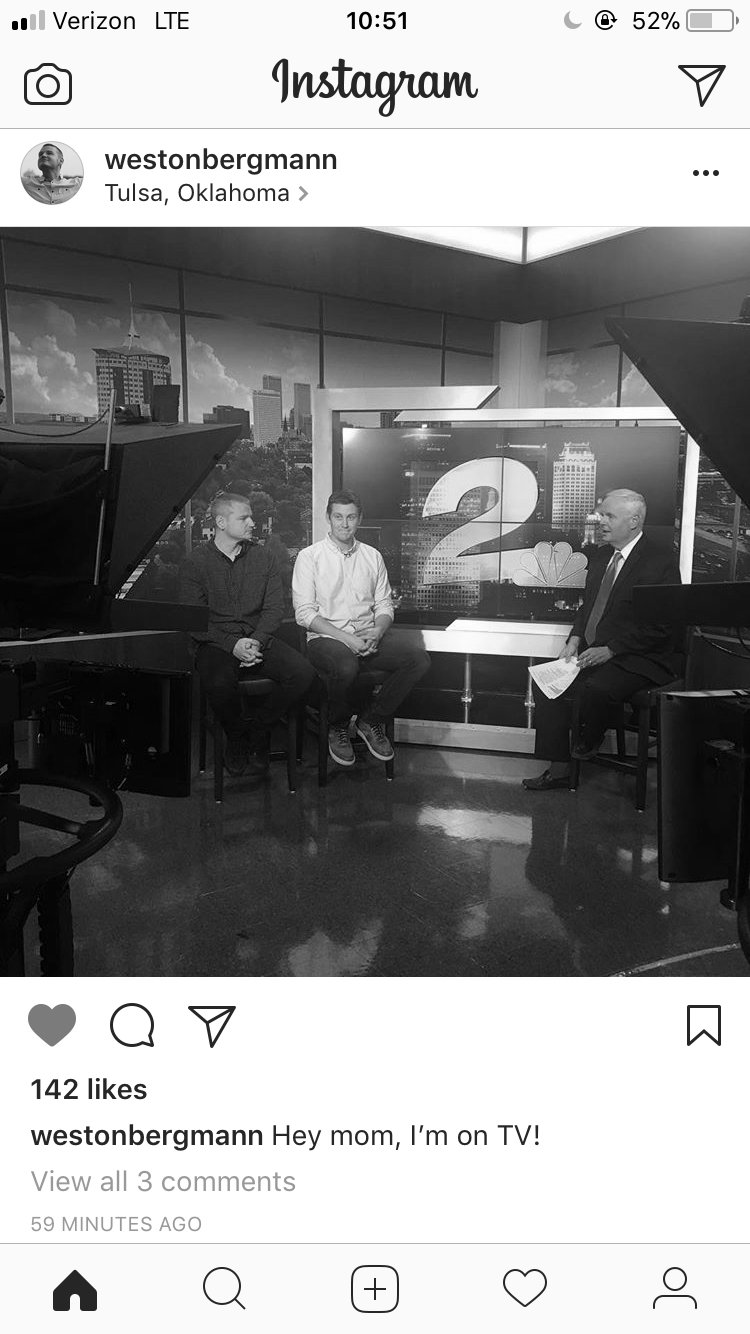This screenshot has width=750, height=1334.
Task: Comment on the post via speech bubble
Action: [x=132, y=1025]
